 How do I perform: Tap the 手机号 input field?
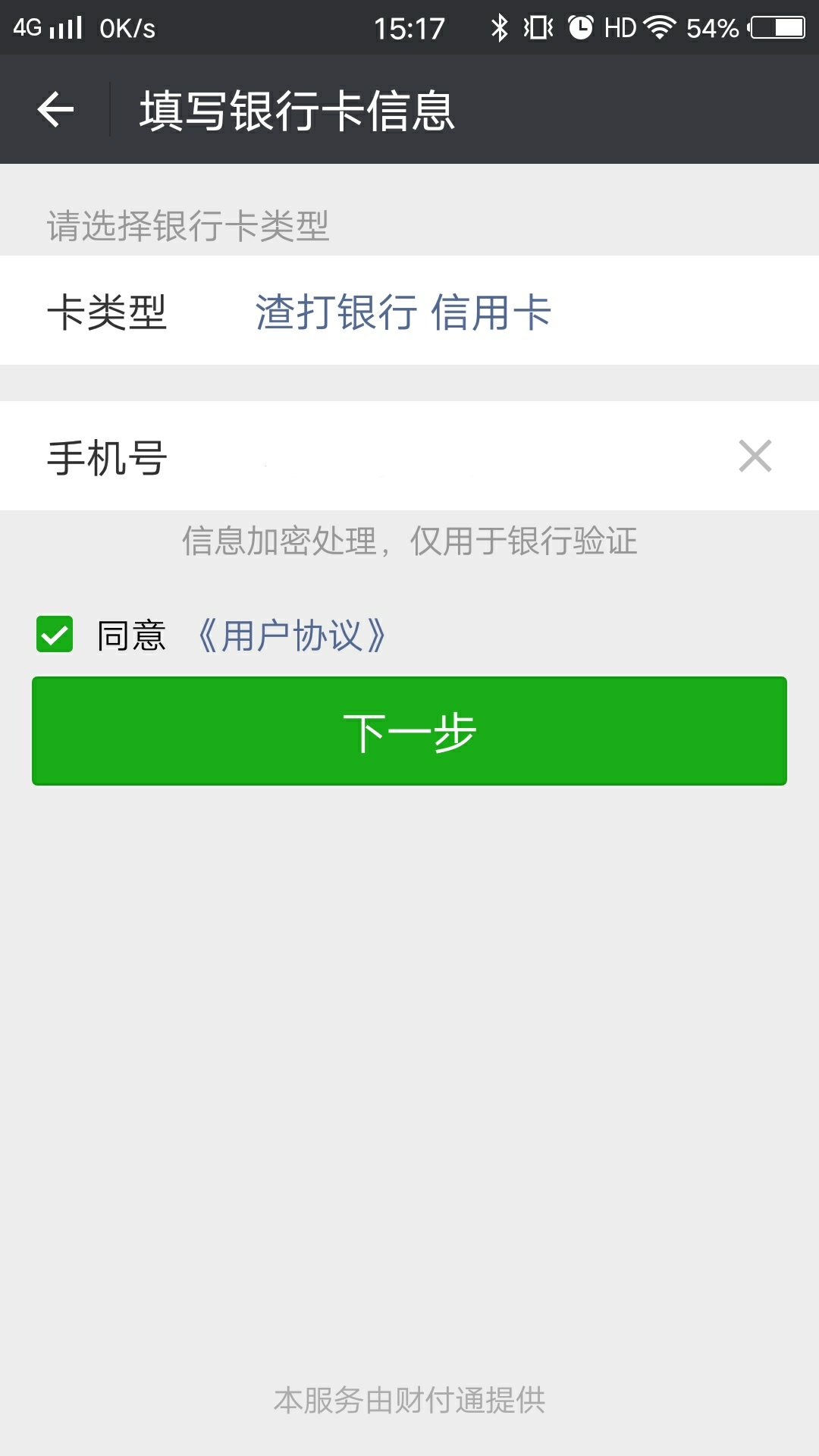455,457
